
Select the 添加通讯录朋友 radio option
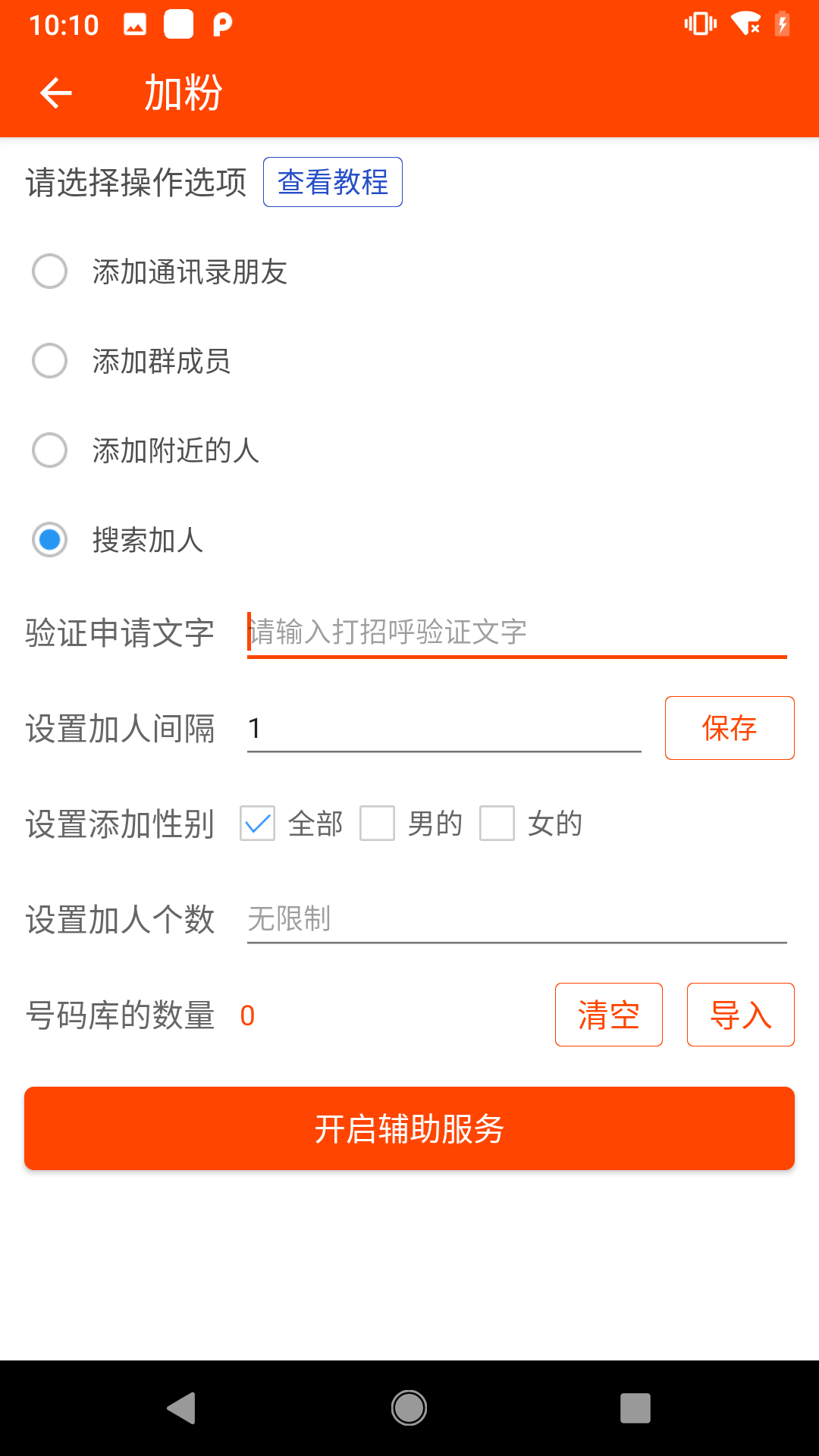pos(49,271)
